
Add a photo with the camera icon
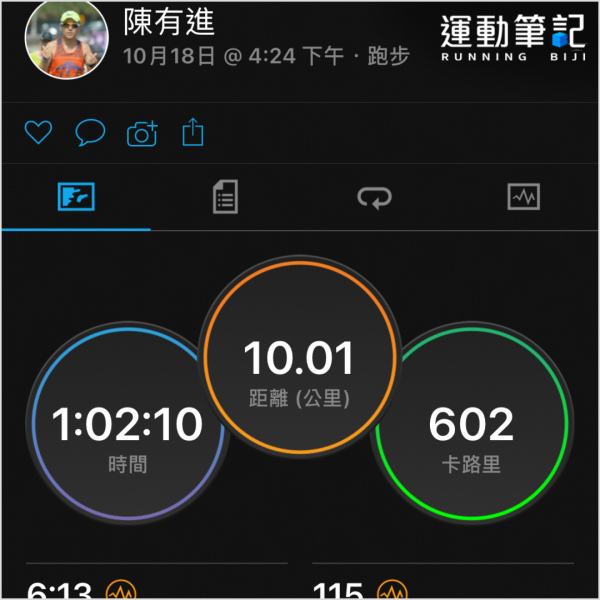(142, 133)
